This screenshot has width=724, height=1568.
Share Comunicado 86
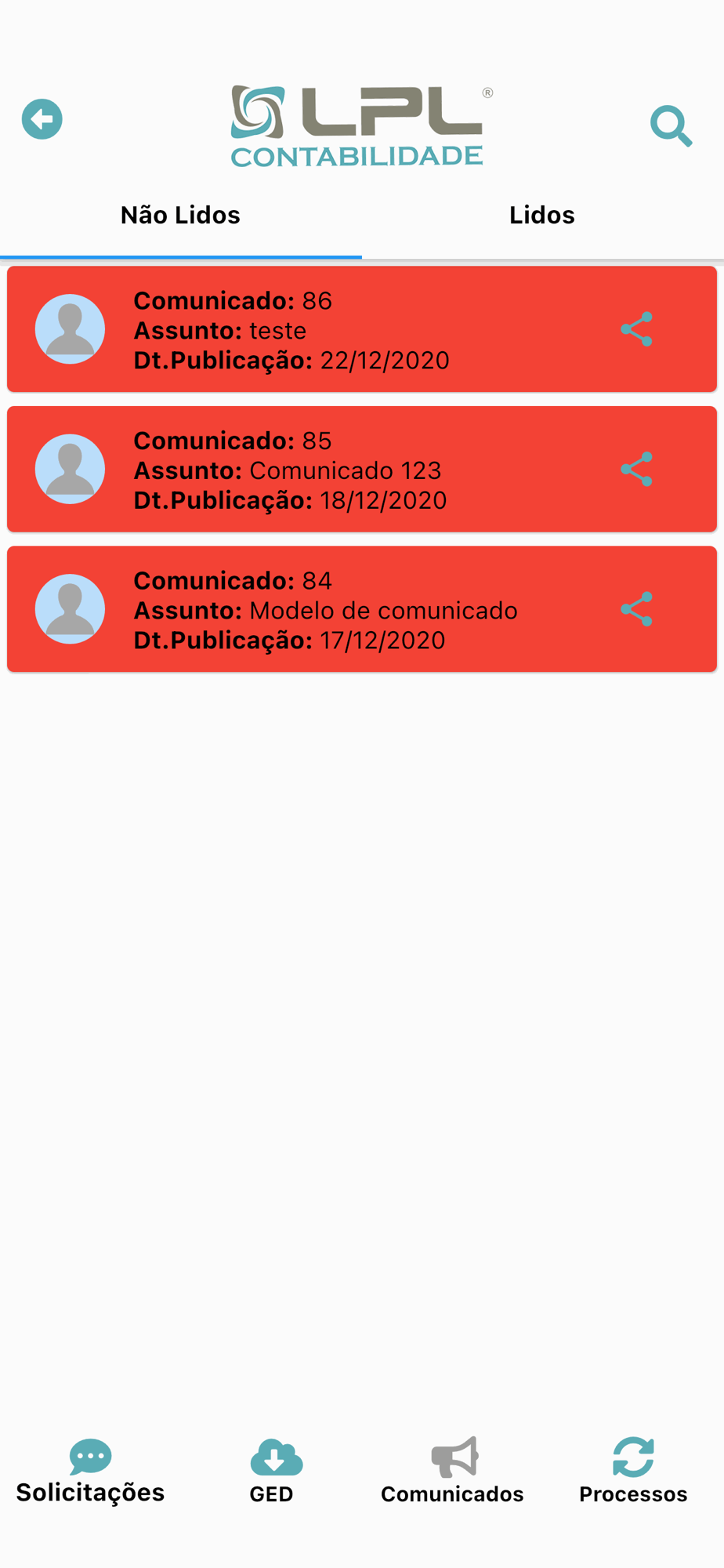(636, 329)
